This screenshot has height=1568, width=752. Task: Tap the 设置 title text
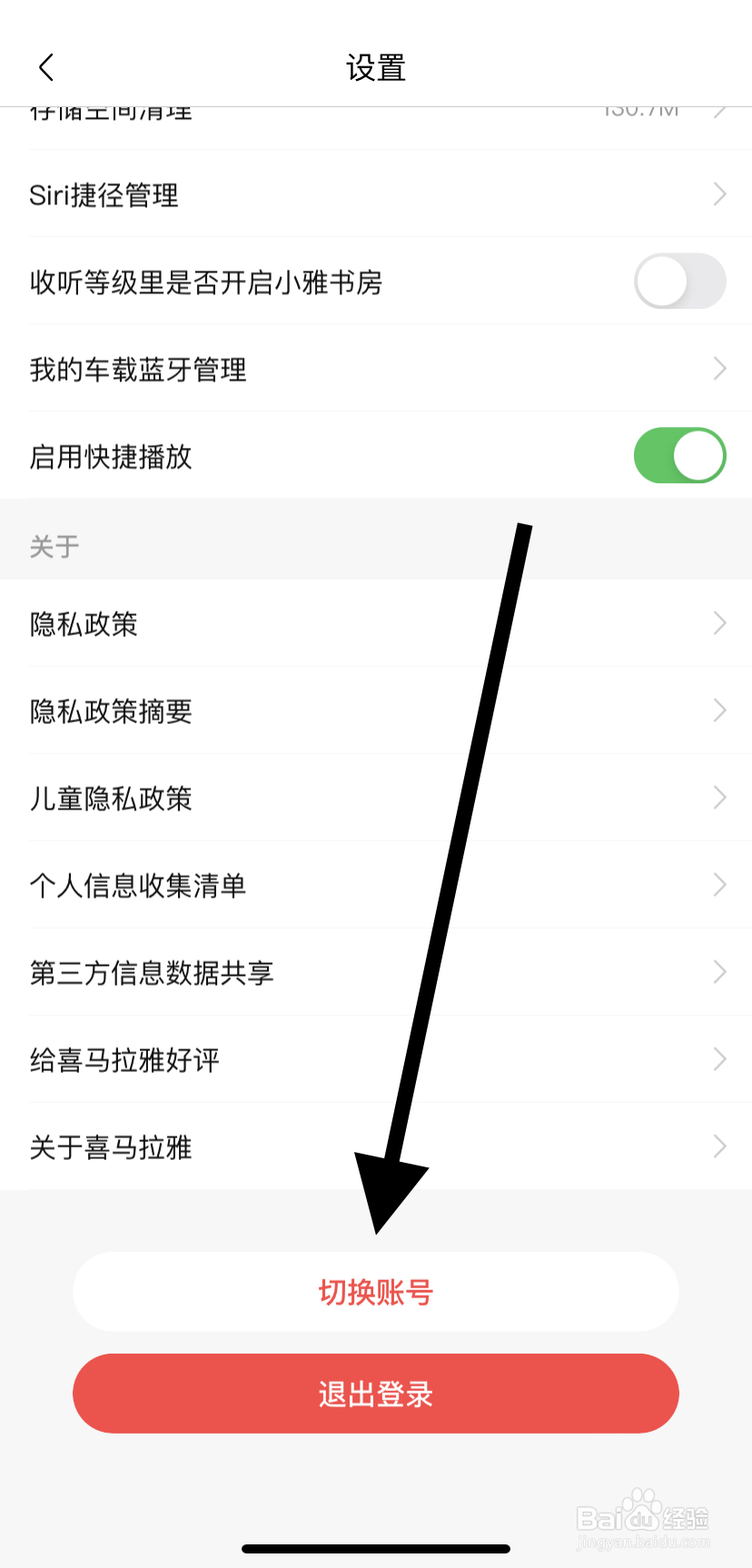point(376,67)
